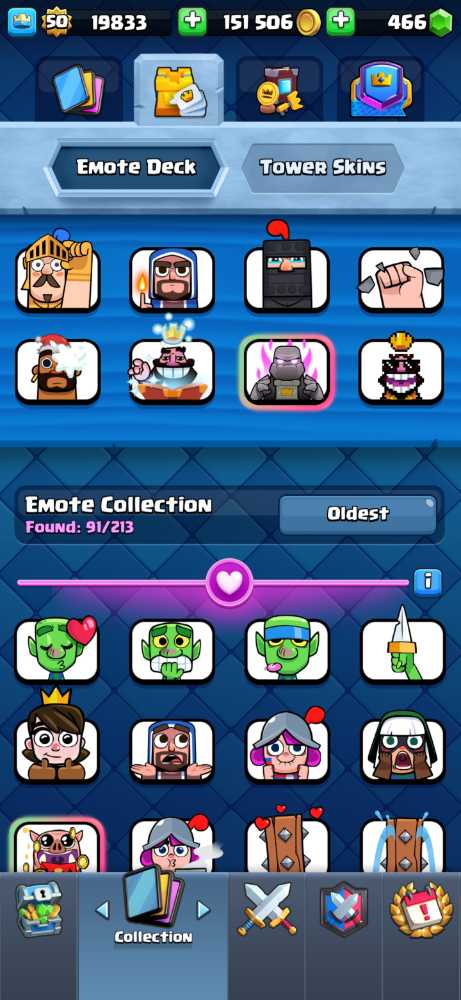Tap the right arrow beside Collection
The width and height of the screenshot is (461, 1000).
point(203,909)
